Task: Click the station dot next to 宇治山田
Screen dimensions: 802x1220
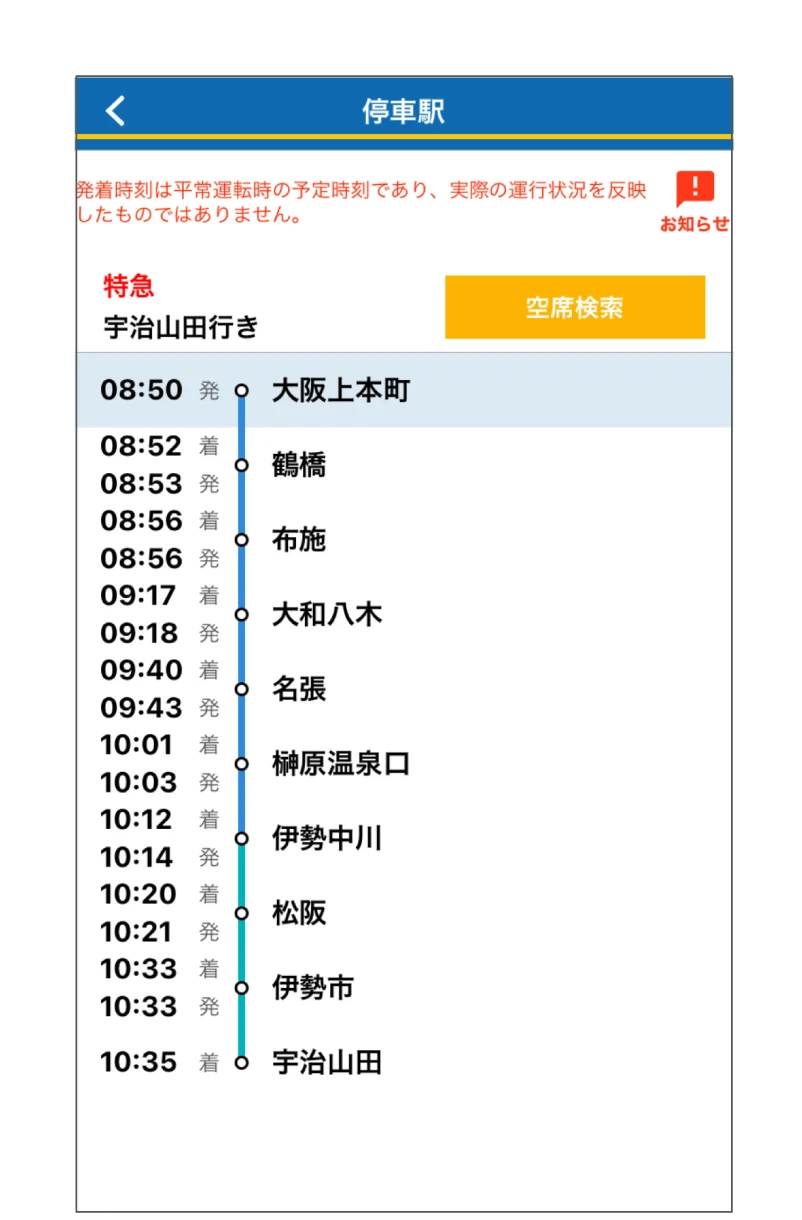Action: coord(241,1062)
